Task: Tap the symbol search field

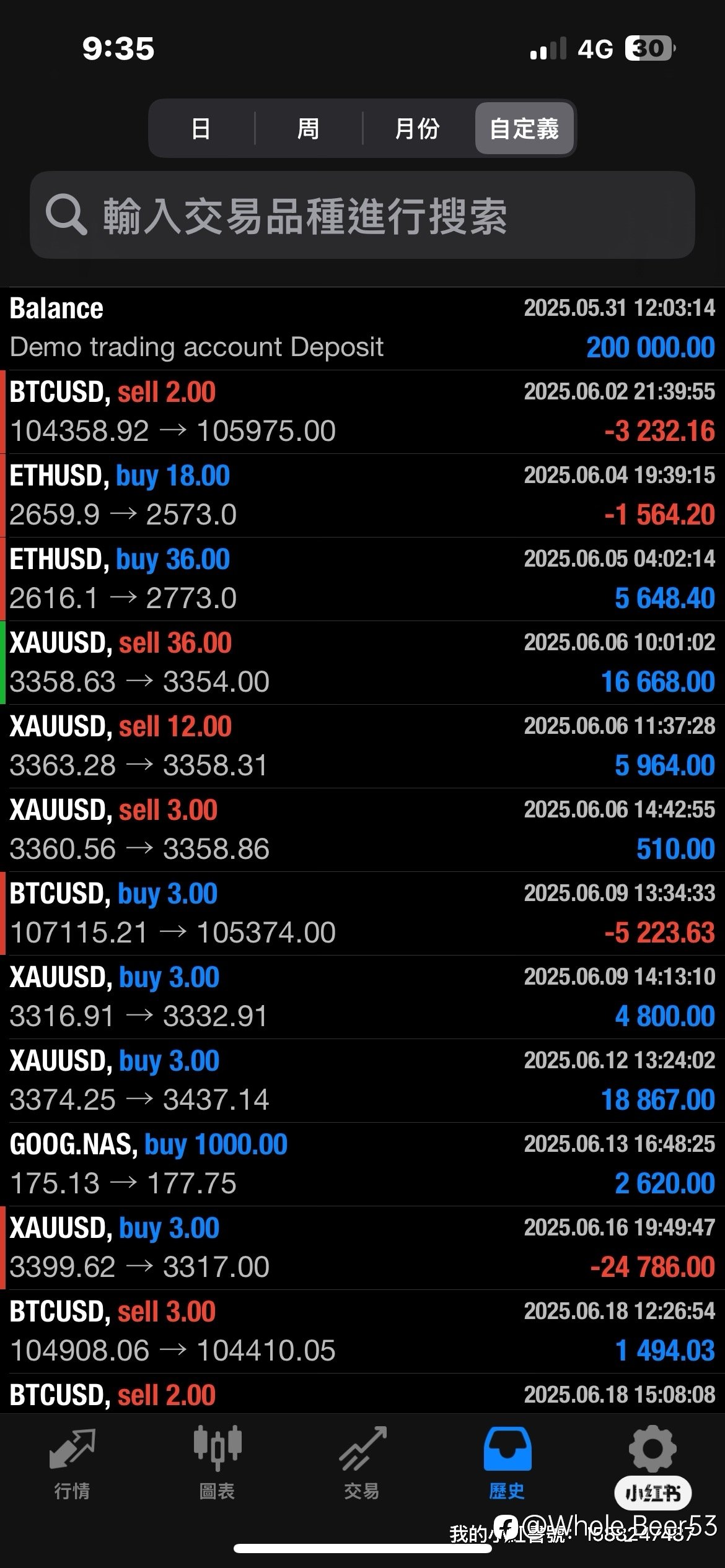Action: click(x=362, y=215)
